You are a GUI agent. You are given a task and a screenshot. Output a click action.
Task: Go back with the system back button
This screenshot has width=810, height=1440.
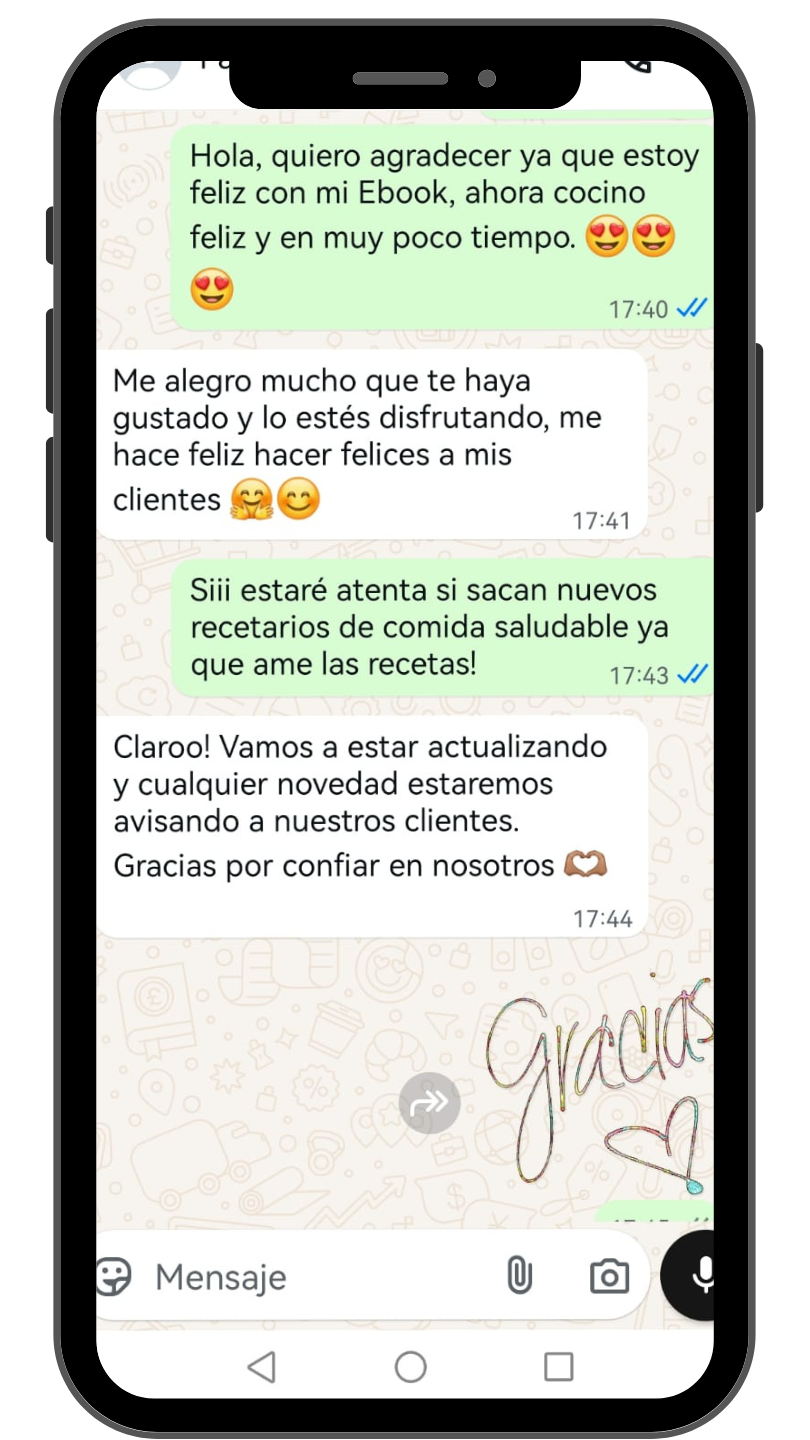coord(261,1366)
